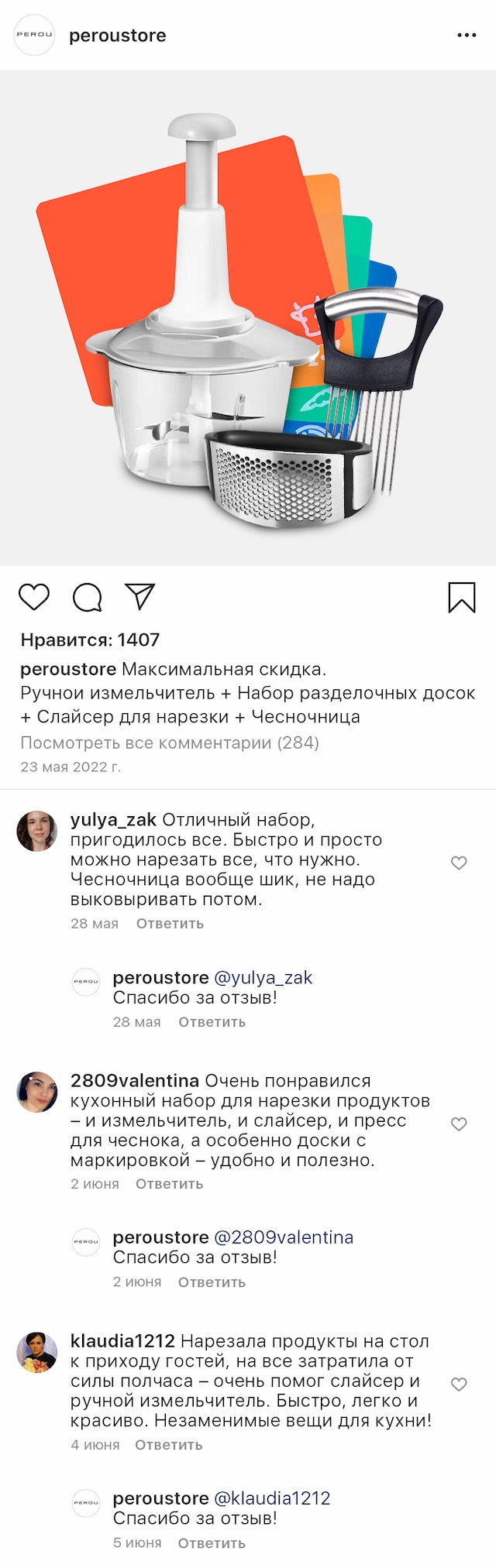Like 2809valentina's comment
This screenshot has height=1568, width=496.
point(459,1124)
